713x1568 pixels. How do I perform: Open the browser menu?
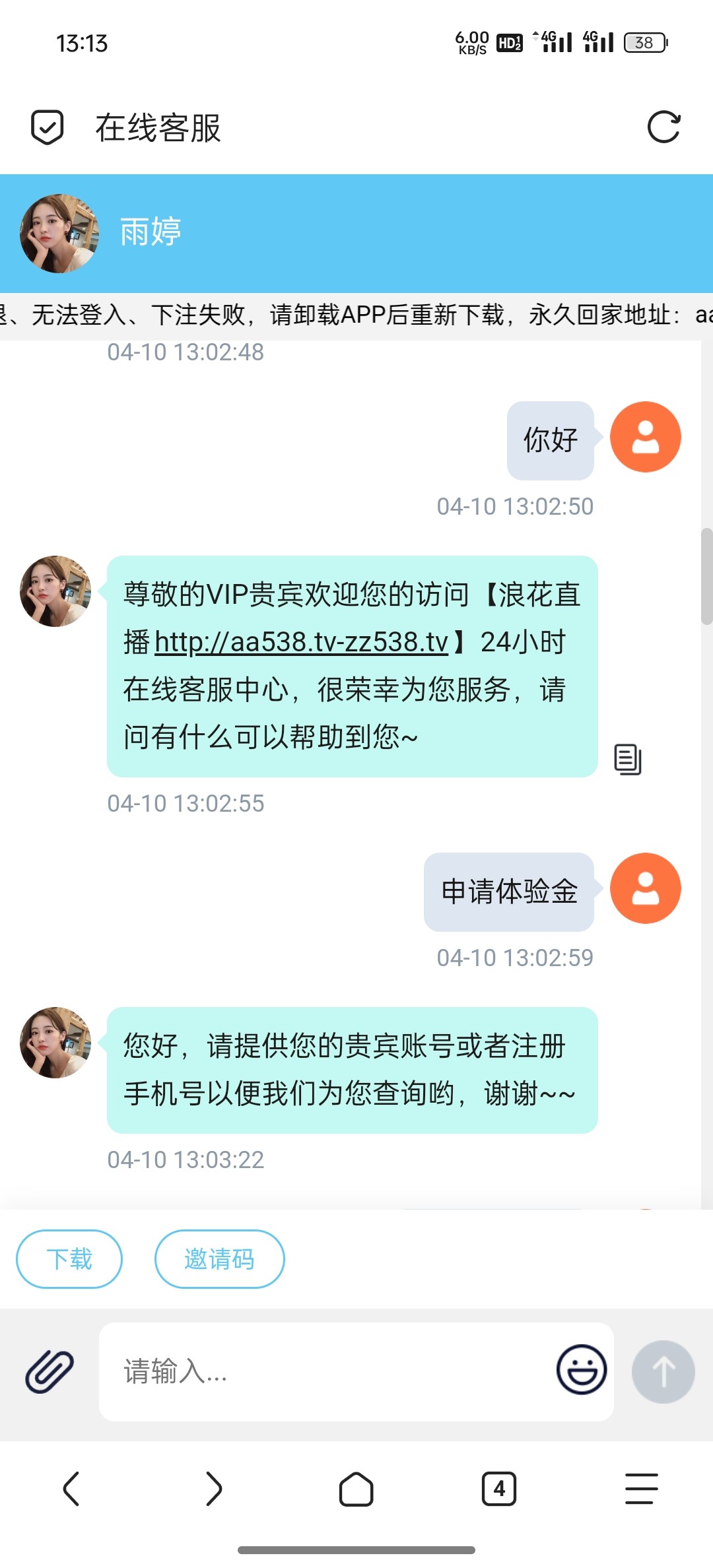point(641,1489)
